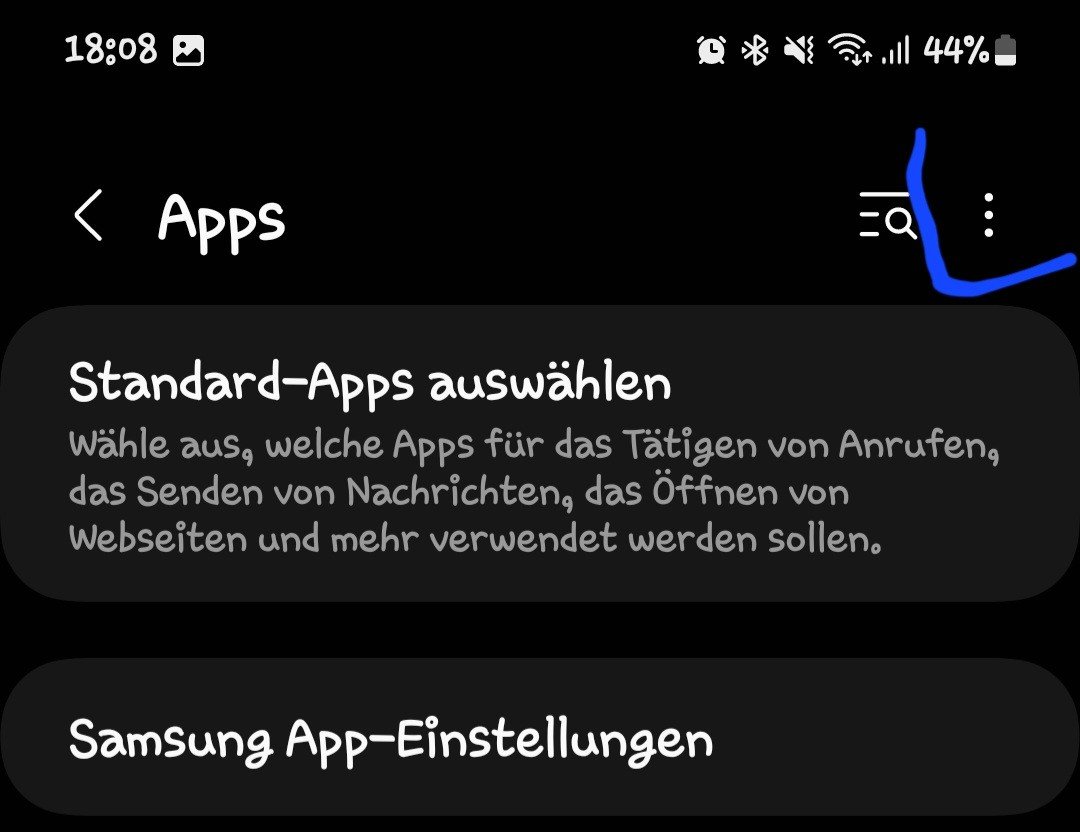Open the three-dot overflow menu
Viewport: 1080px width, 832px height.
(988, 216)
